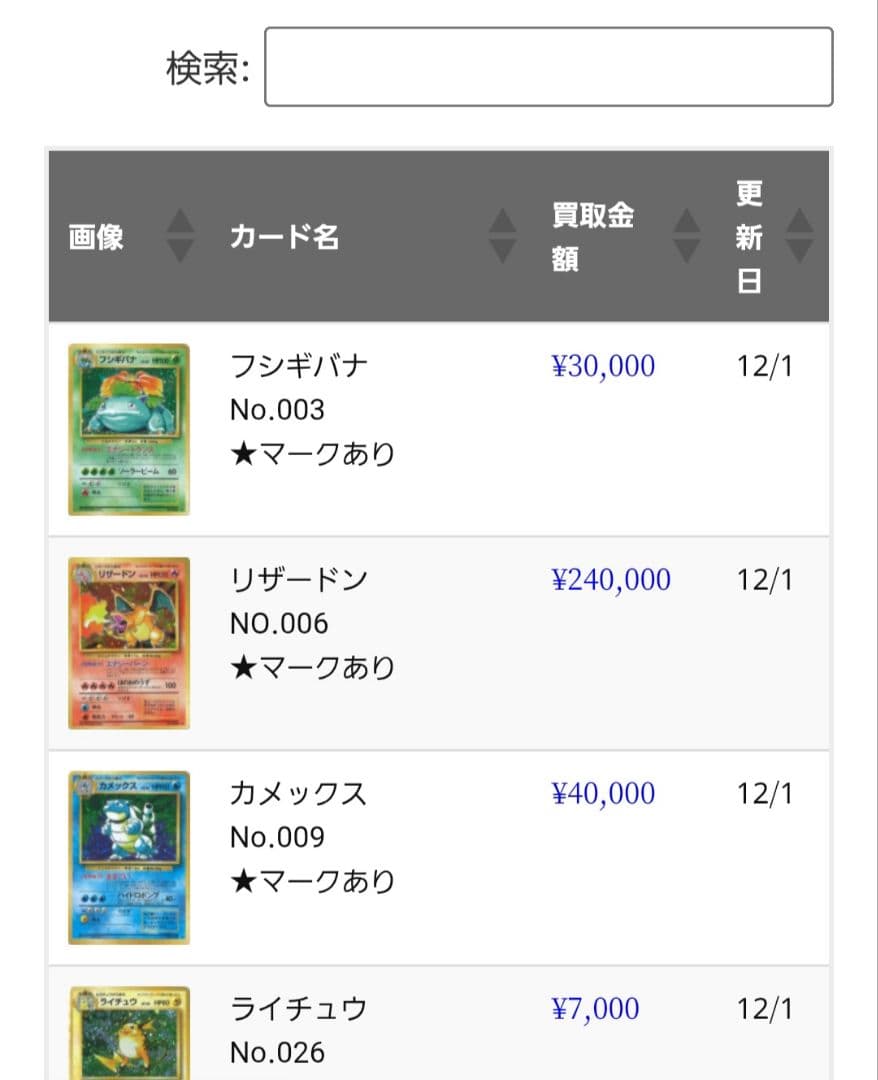Tap the 検索 search field
Viewport: 878px width, 1080px height.
548,67
